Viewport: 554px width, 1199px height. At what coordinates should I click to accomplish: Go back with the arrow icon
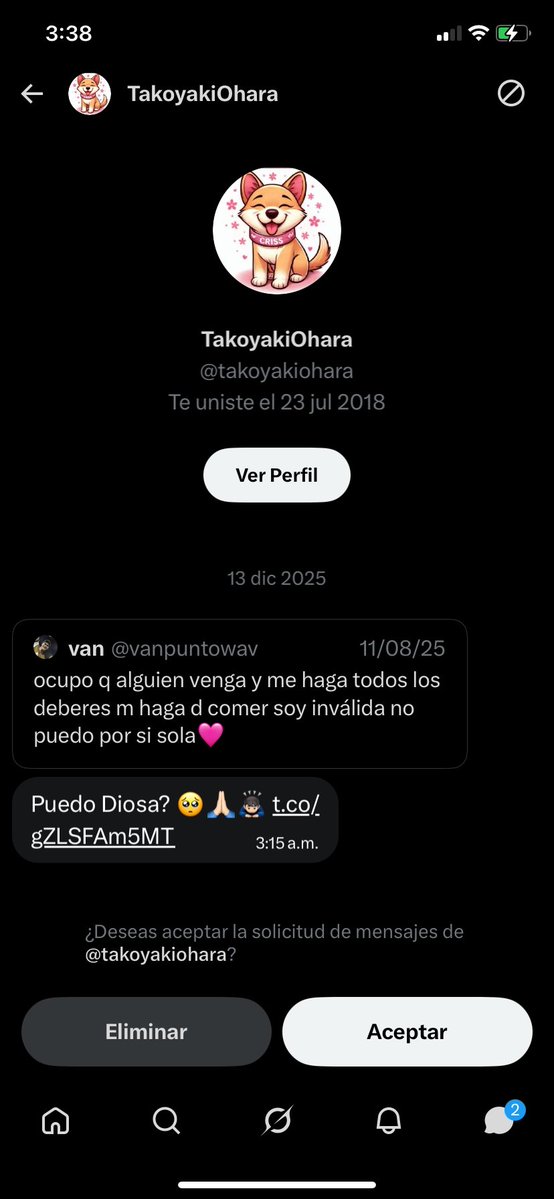(x=32, y=94)
